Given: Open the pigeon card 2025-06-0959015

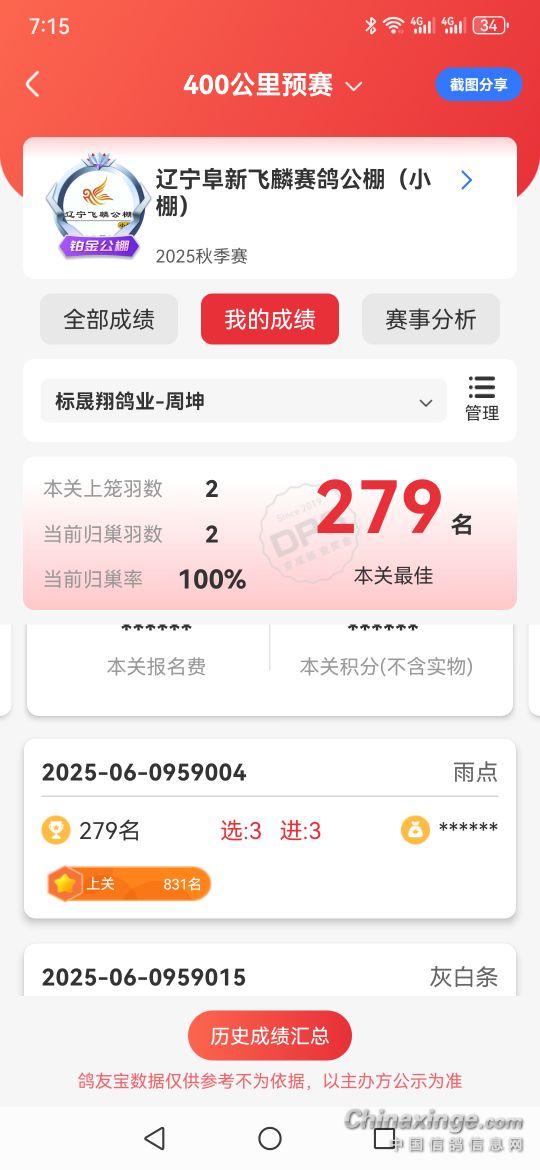Looking at the screenshot, I should pyautogui.click(x=270, y=970).
